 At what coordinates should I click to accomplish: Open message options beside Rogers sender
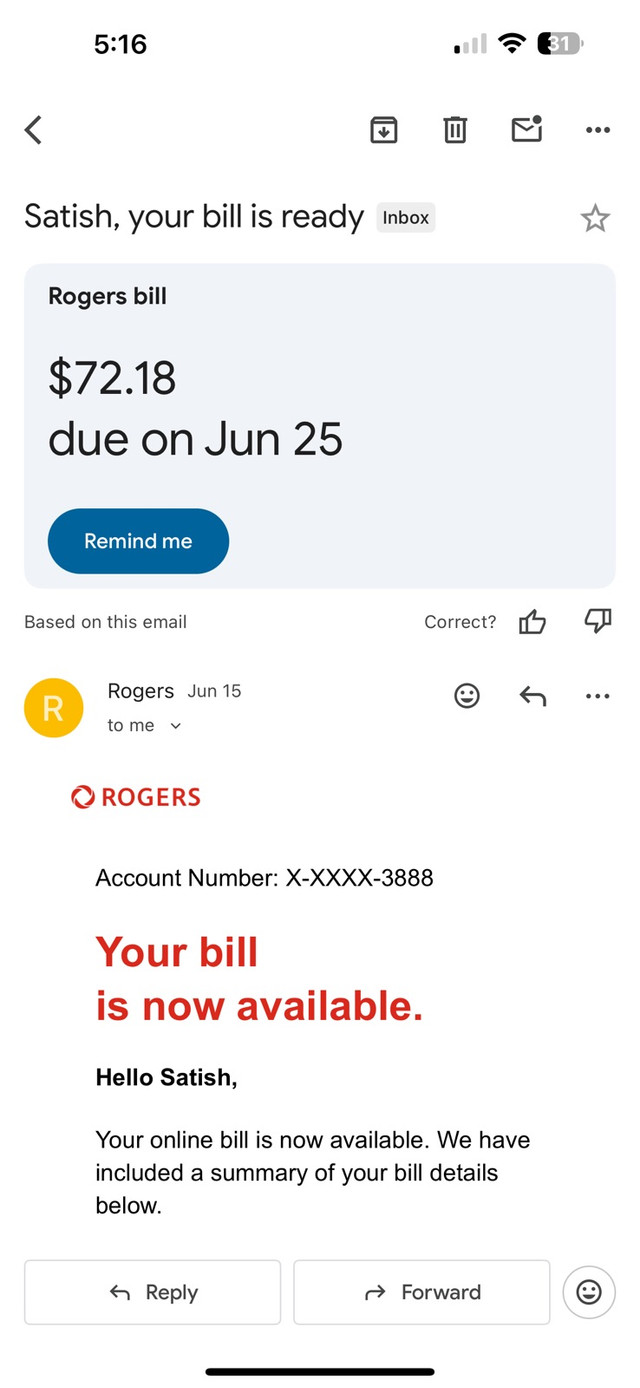click(597, 696)
